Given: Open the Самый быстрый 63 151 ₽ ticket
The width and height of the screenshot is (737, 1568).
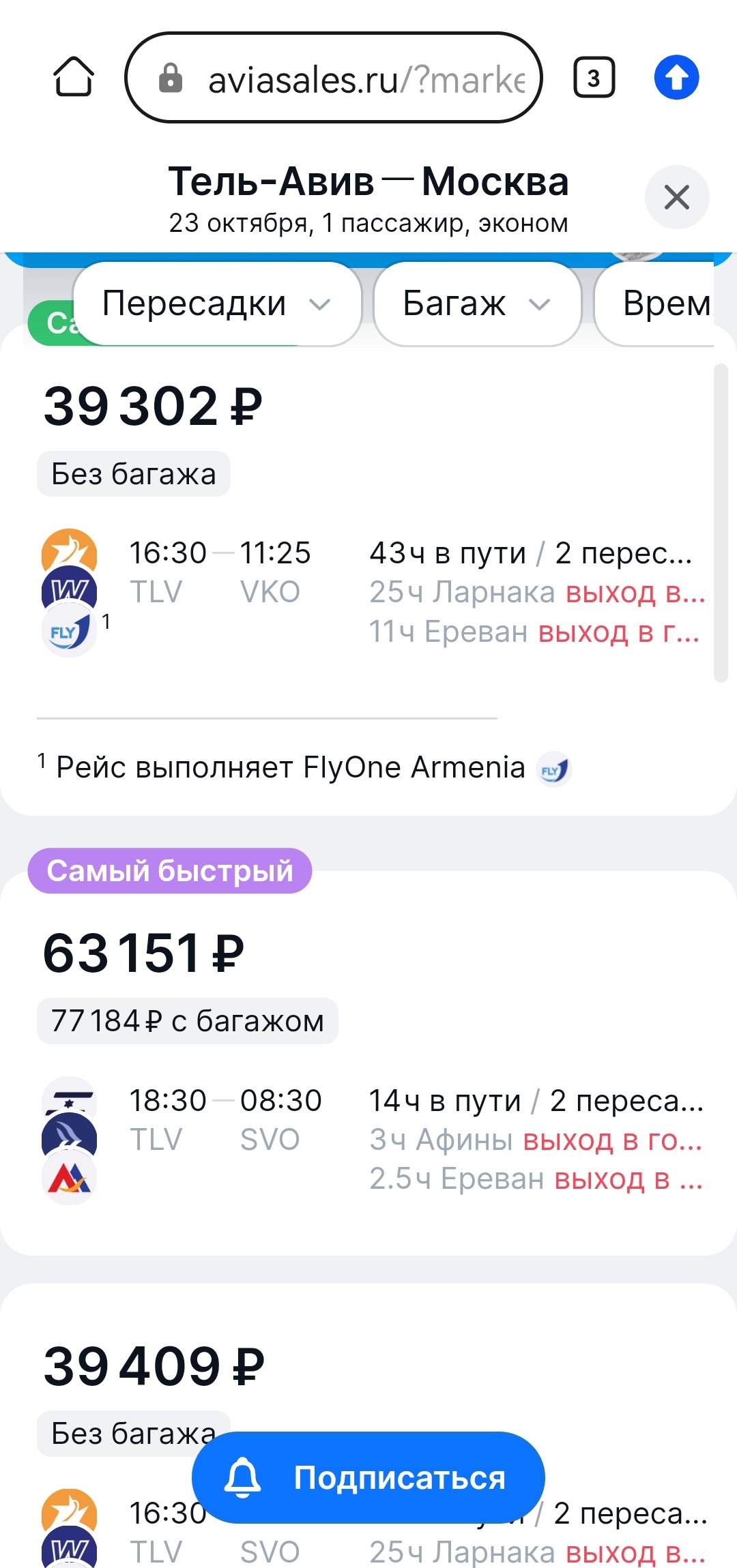Looking at the screenshot, I should pyautogui.click(x=369, y=1063).
